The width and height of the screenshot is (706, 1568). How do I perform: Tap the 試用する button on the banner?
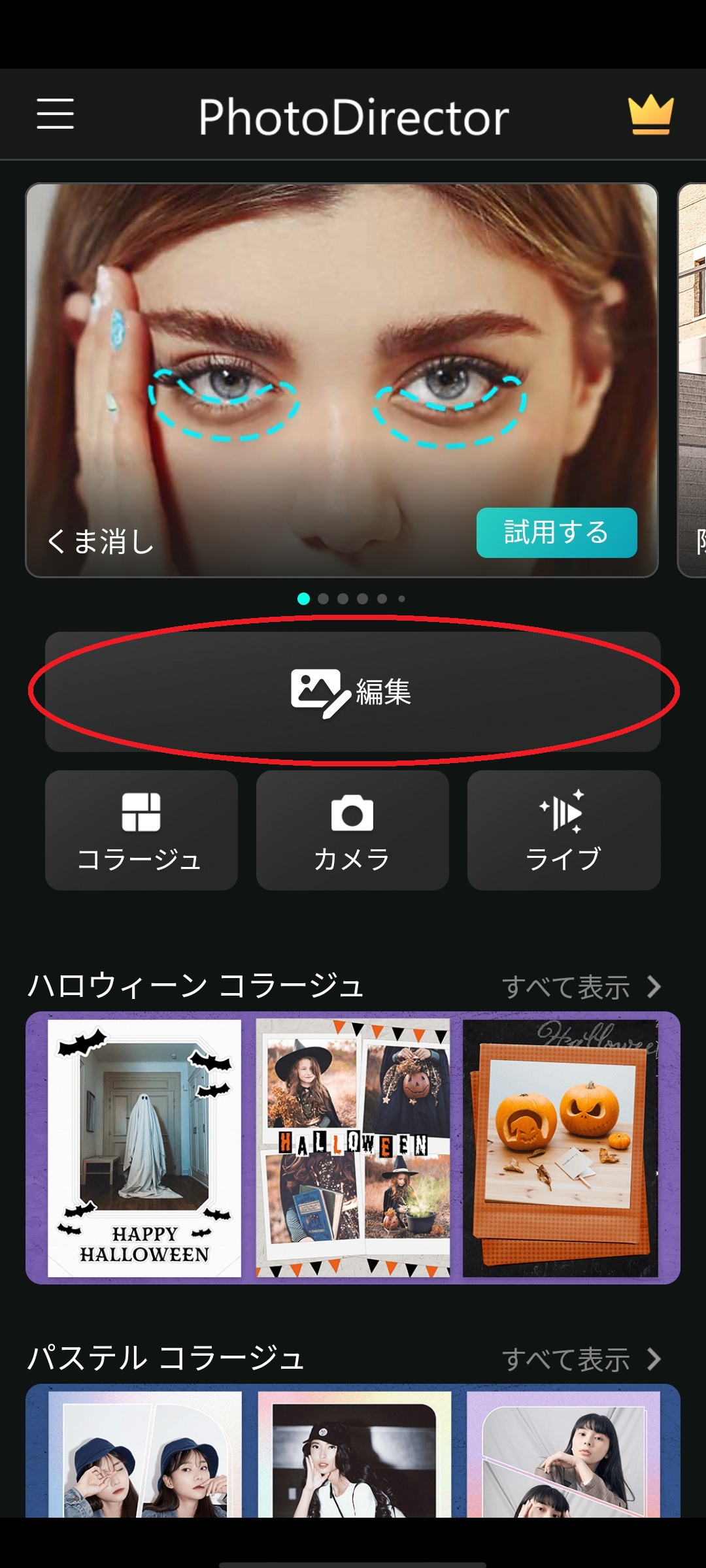click(556, 532)
